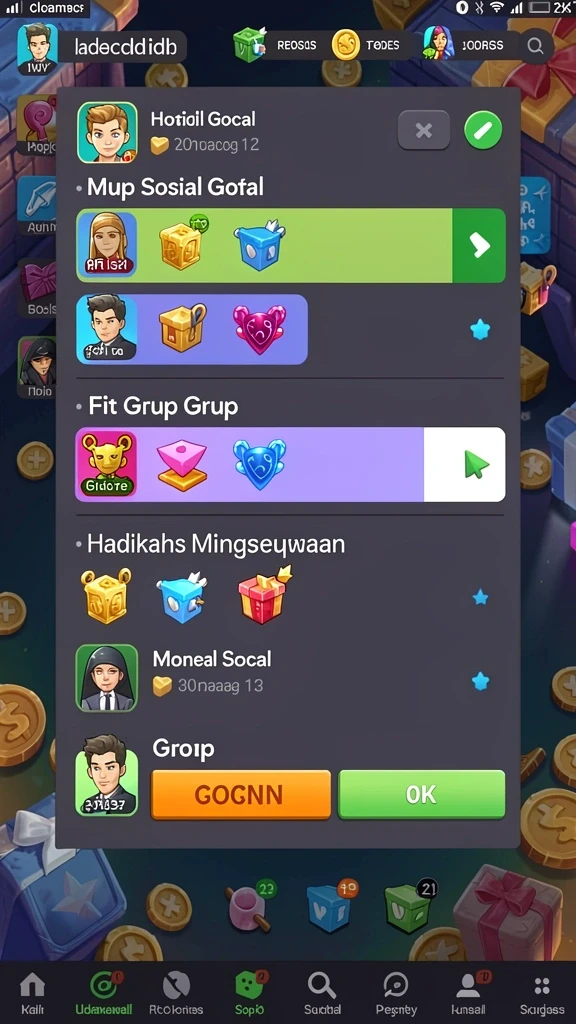Screen dimensions: 576x1024
Task: Open the Sargass grid tab
Action: coord(541,993)
